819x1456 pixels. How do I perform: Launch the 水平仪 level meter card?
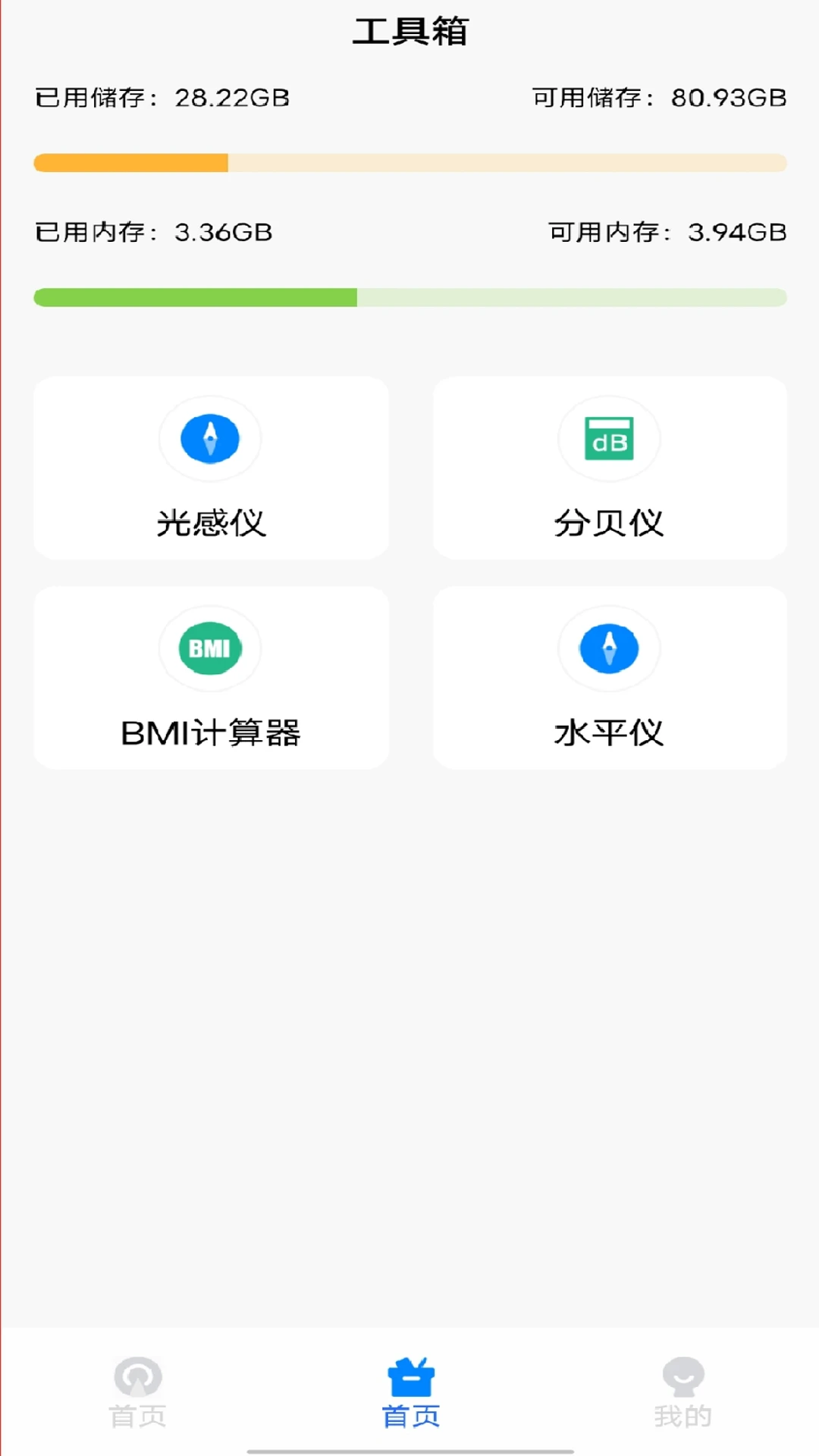click(x=609, y=677)
